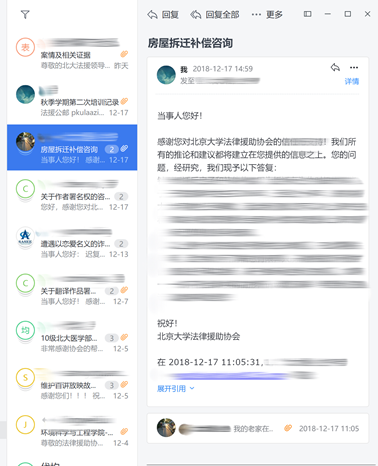The height and width of the screenshot is (466, 378).
Task: View 详情 of the message recipients
Action: (x=352, y=81)
